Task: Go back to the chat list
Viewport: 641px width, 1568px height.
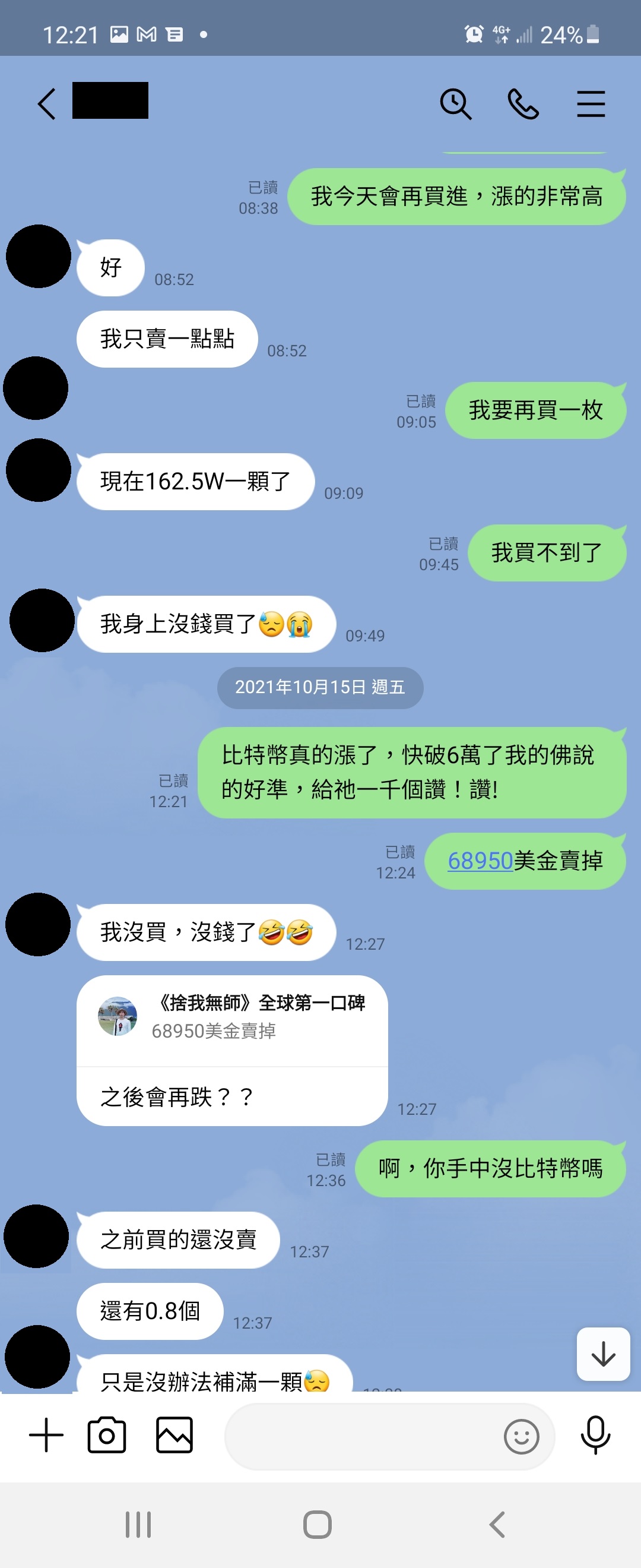Action: click(47, 103)
